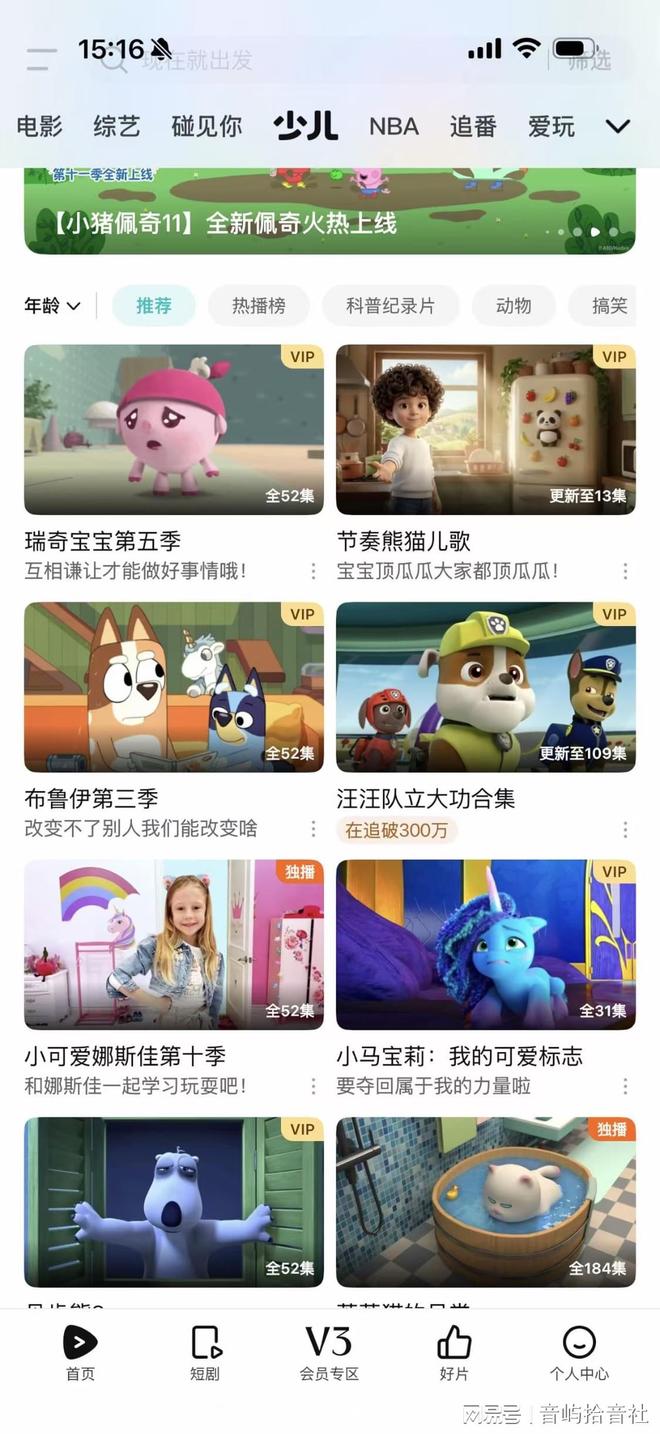Viewport: 660px width, 1434px height.
Task: Open the 小猪佩奇11 banner
Action: point(329,211)
